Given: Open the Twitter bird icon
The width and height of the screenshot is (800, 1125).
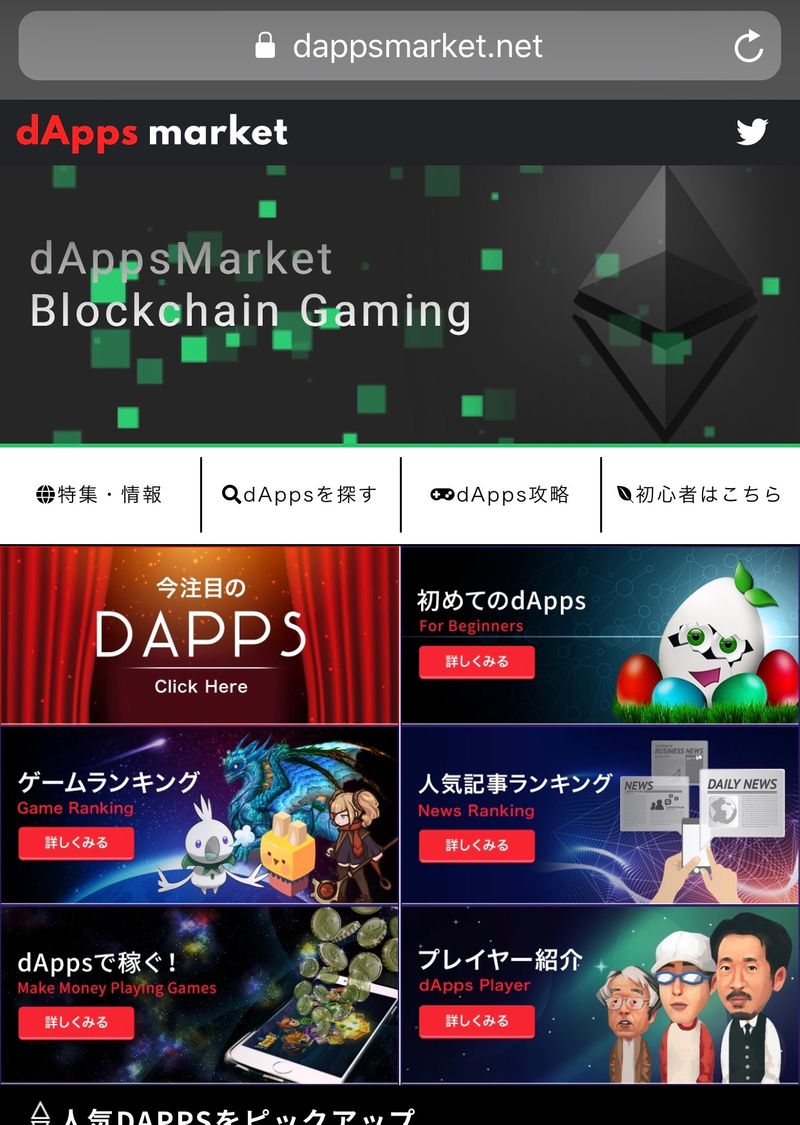Looking at the screenshot, I should [752, 131].
